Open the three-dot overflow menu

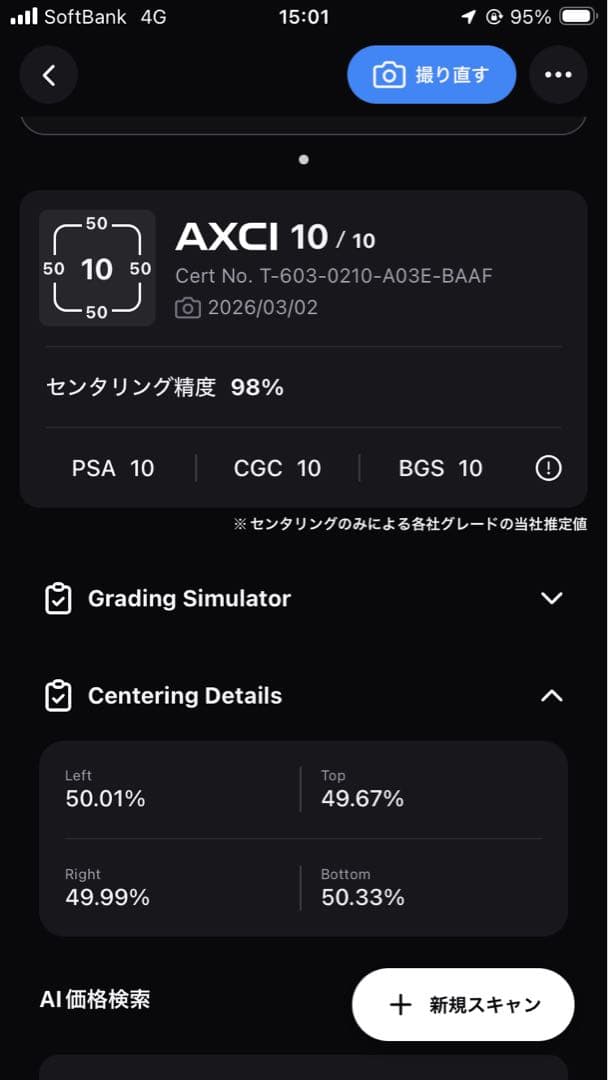point(557,75)
